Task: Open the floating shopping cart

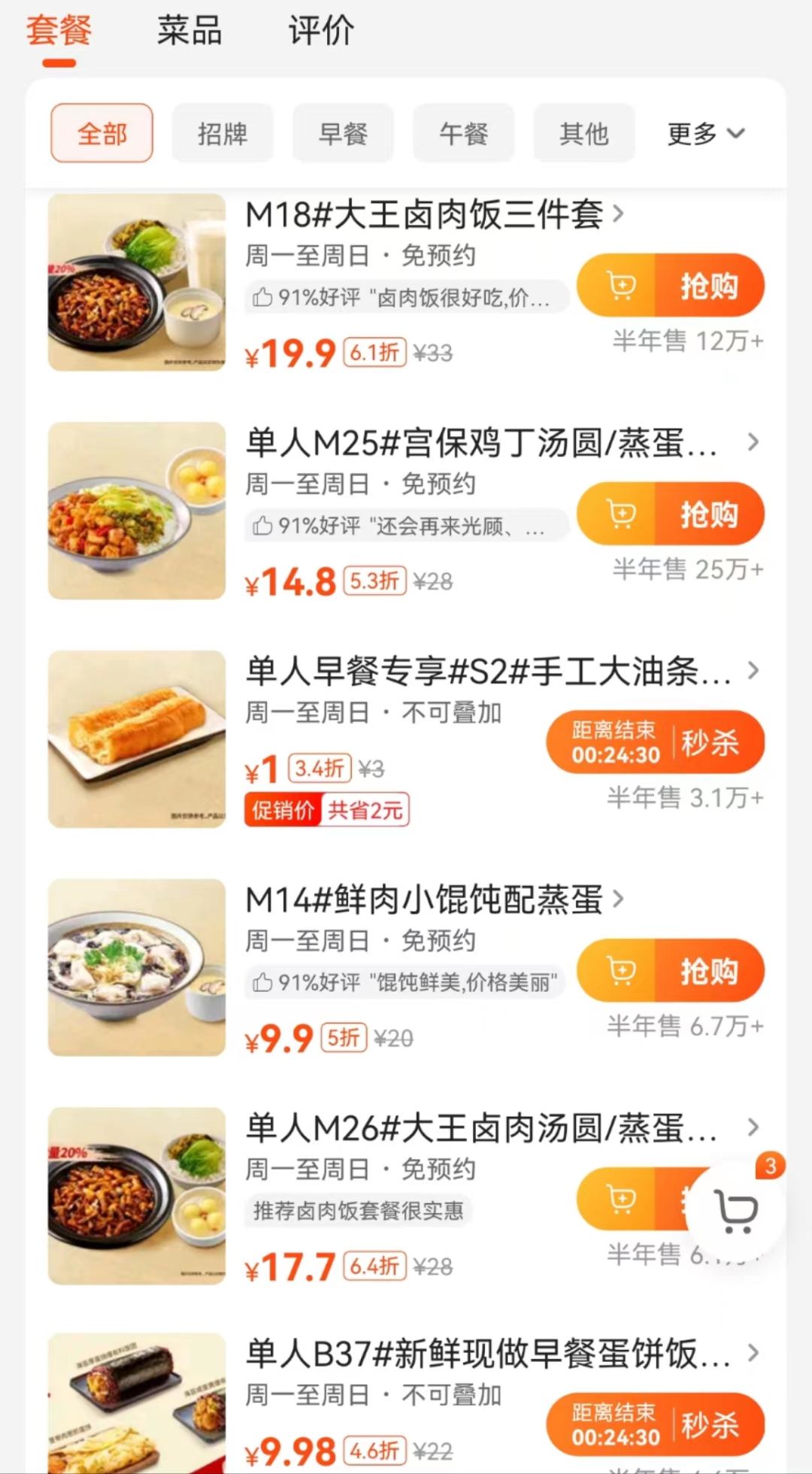Action: pos(736,1210)
